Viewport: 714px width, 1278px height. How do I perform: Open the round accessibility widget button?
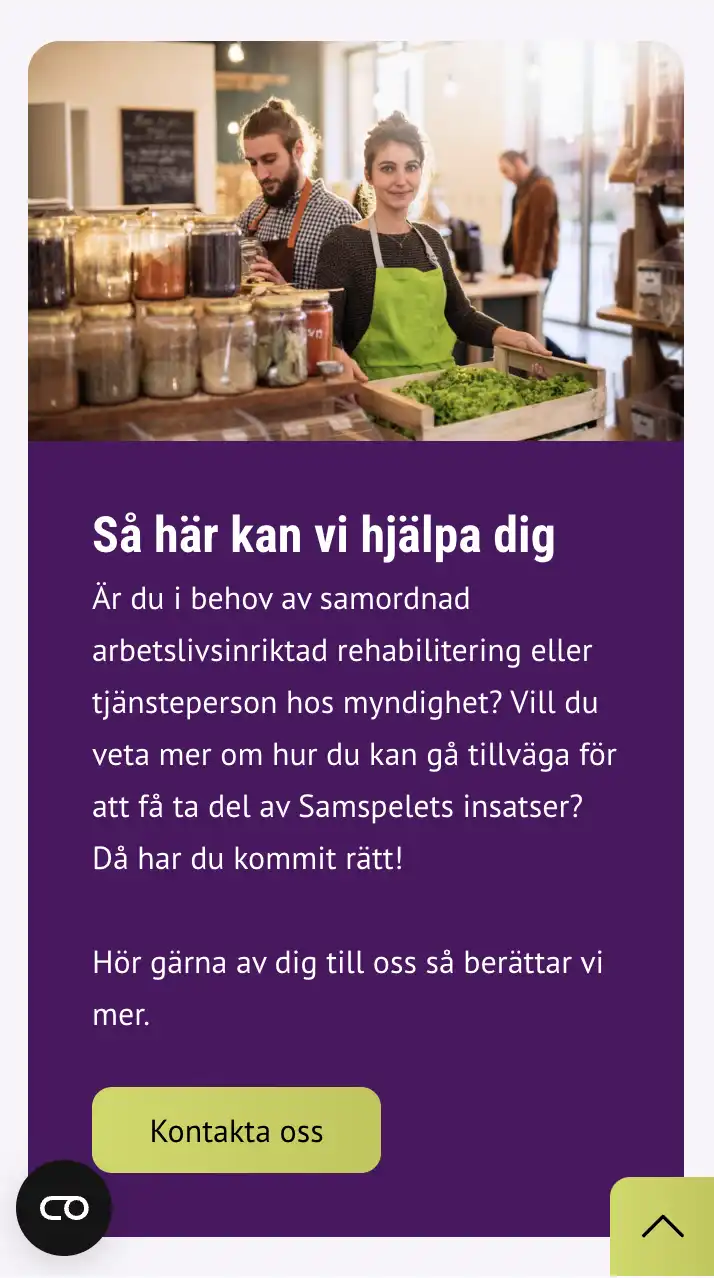pyautogui.click(x=64, y=1208)
